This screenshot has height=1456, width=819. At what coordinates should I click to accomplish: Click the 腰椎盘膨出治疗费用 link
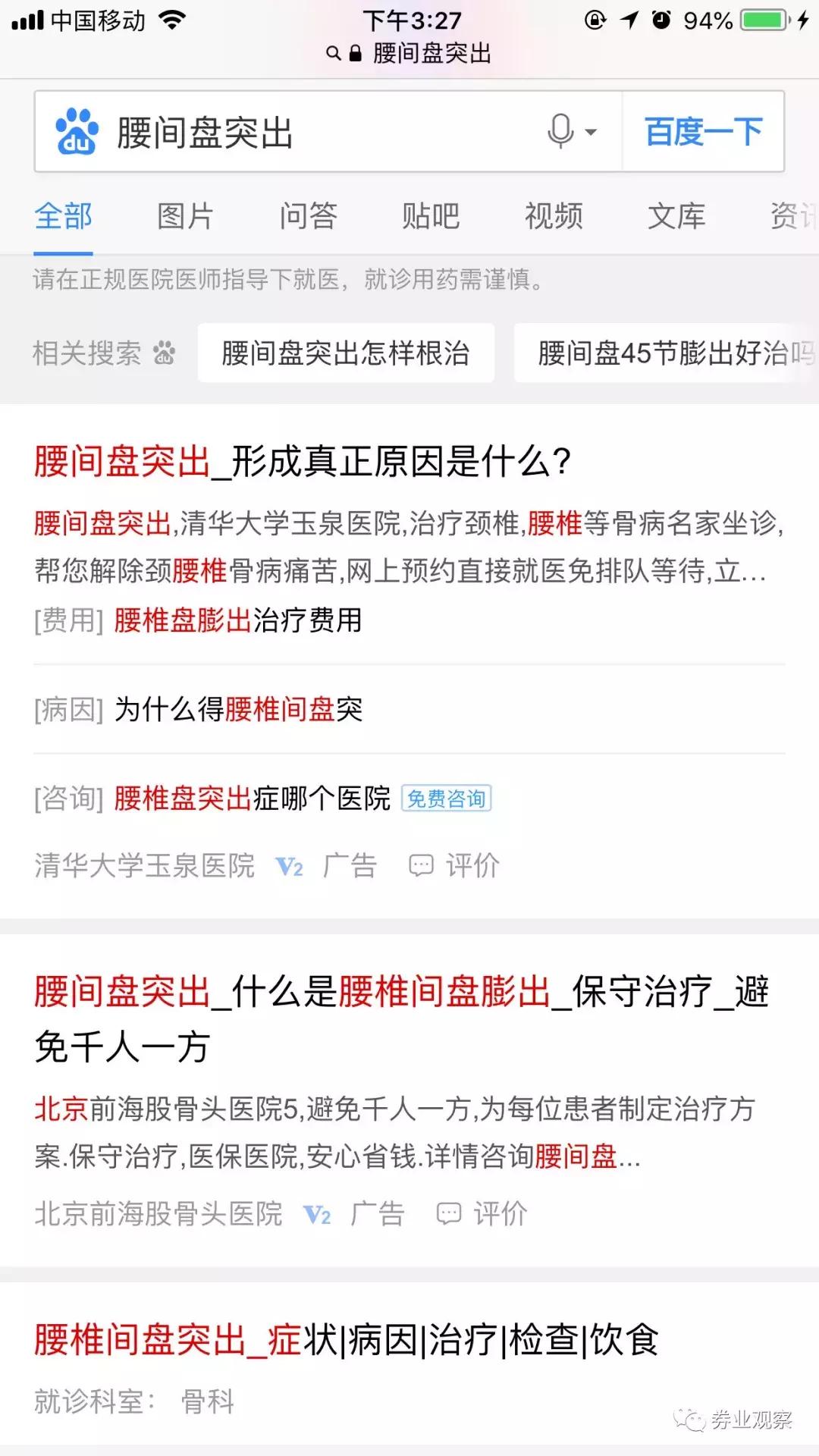tap(235, 622)
